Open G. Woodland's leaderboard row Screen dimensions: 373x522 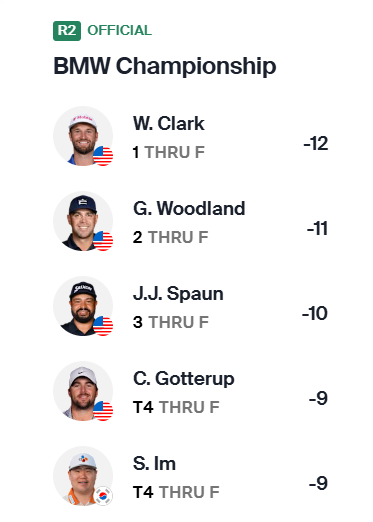pyautogui.click(x=191, y=221)
